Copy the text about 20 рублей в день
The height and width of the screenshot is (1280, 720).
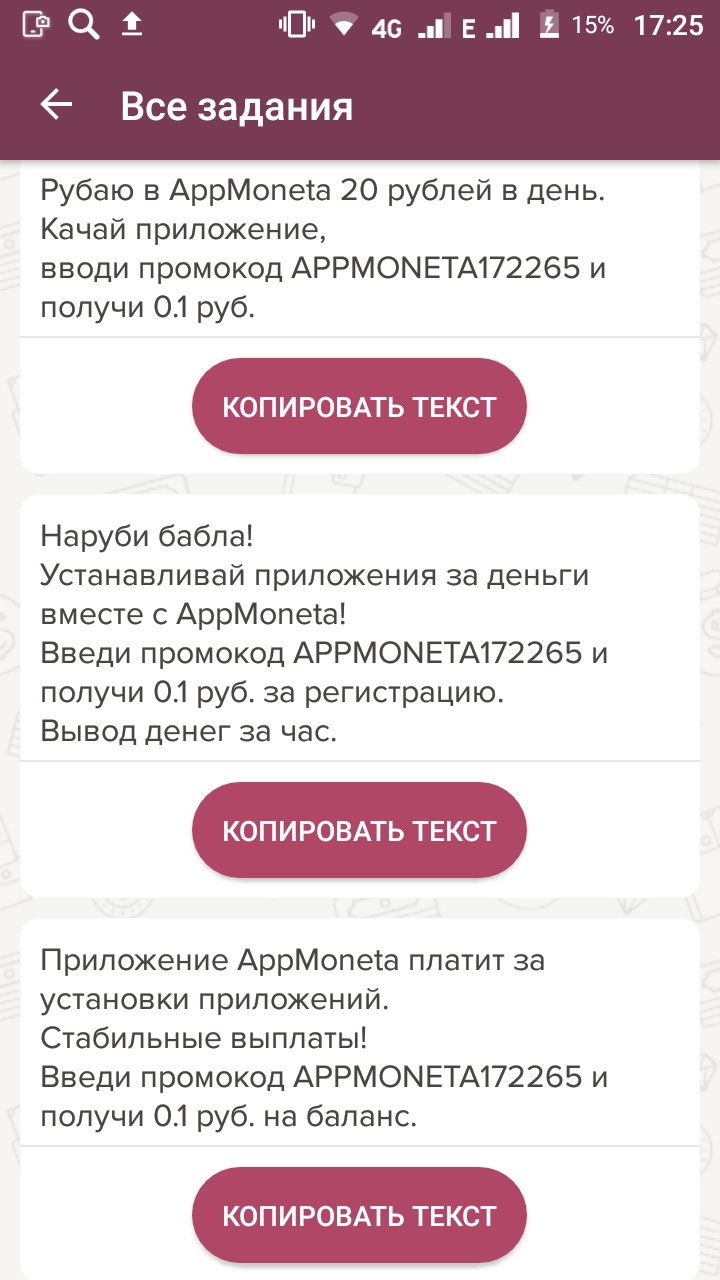point(359,406)
